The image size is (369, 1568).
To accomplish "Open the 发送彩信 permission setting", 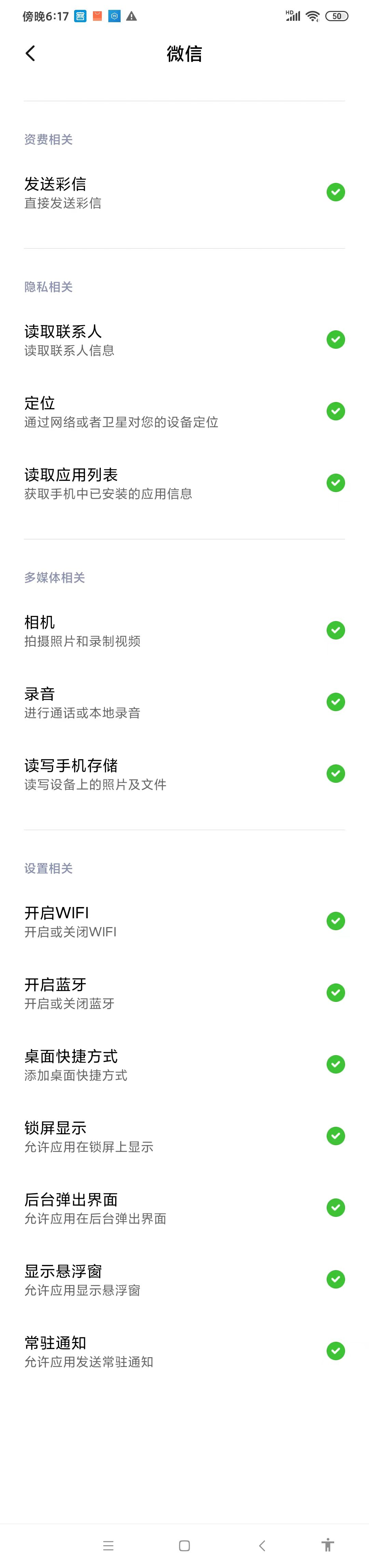I will point(184,192).
